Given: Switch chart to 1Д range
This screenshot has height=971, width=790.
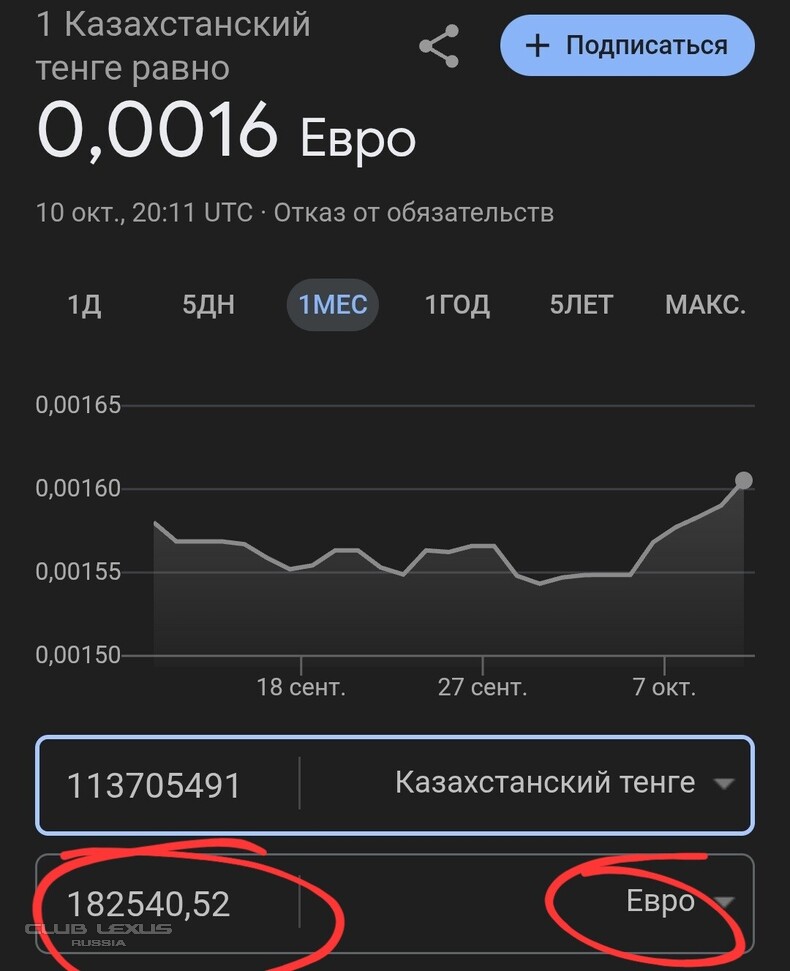Looking at the screenshot, I should click(x=85, y=305).
